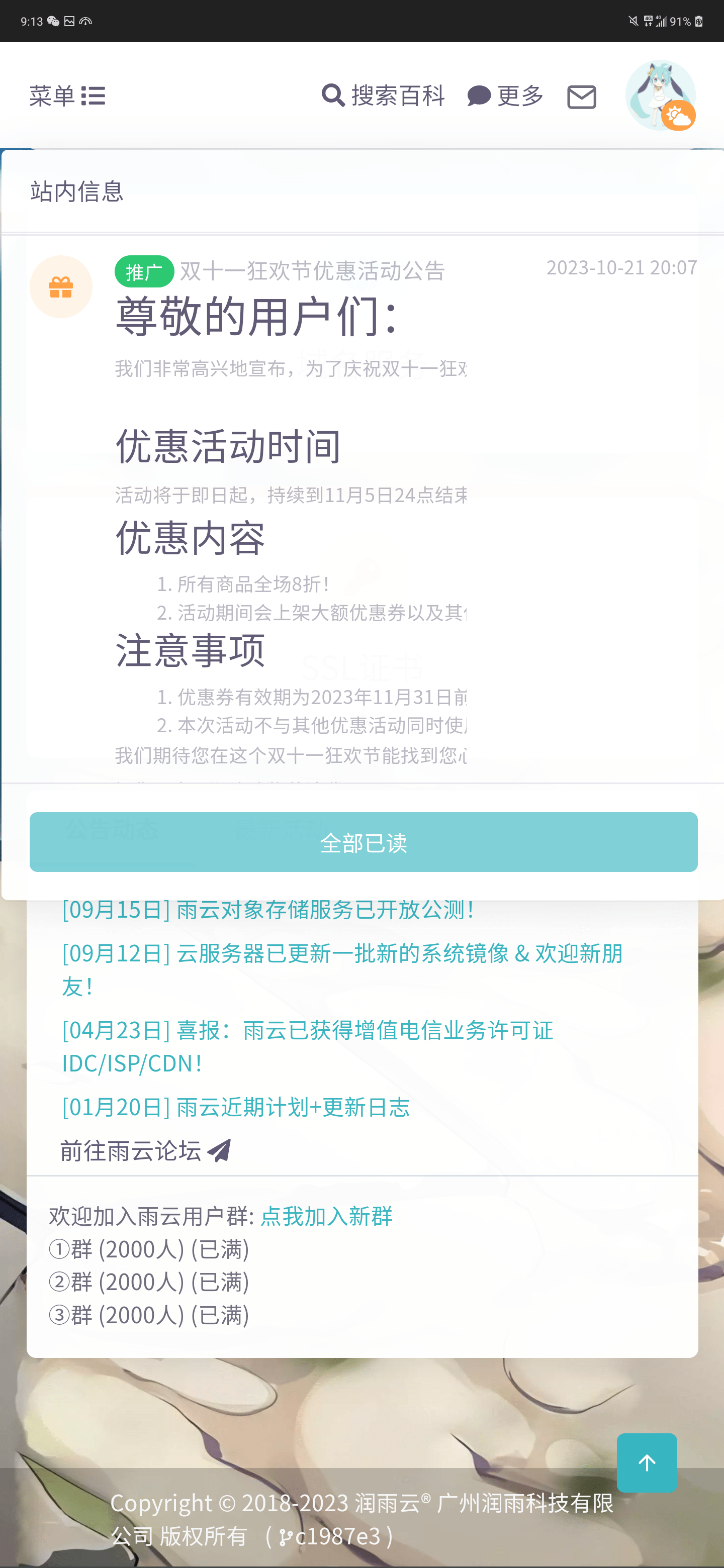
Task: Open the 菜单 drawer menu
Action: (67, 96)
